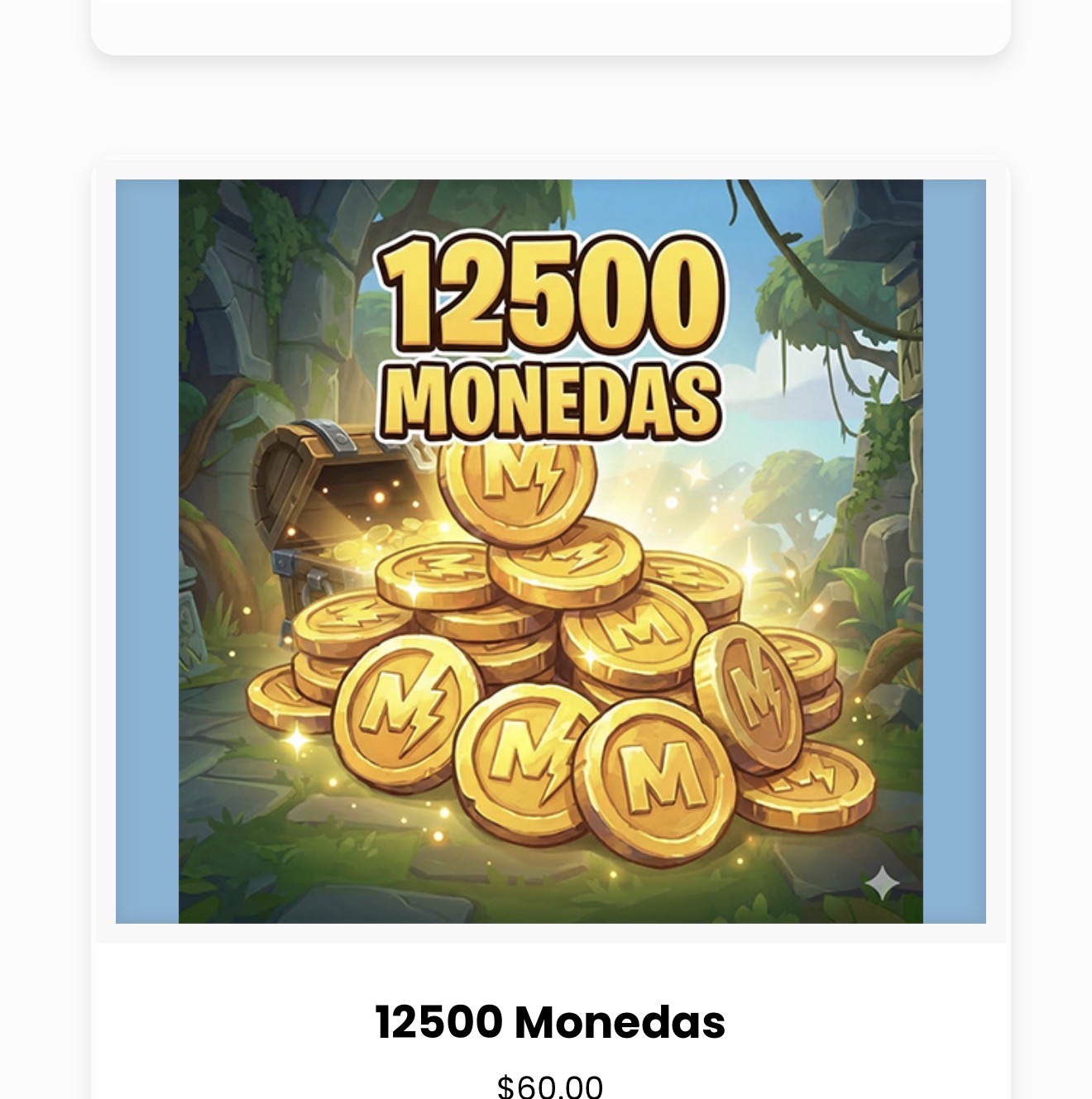Open the 12500 Monedas product card
The image size is (1092, 1099).
[550, 1021]
